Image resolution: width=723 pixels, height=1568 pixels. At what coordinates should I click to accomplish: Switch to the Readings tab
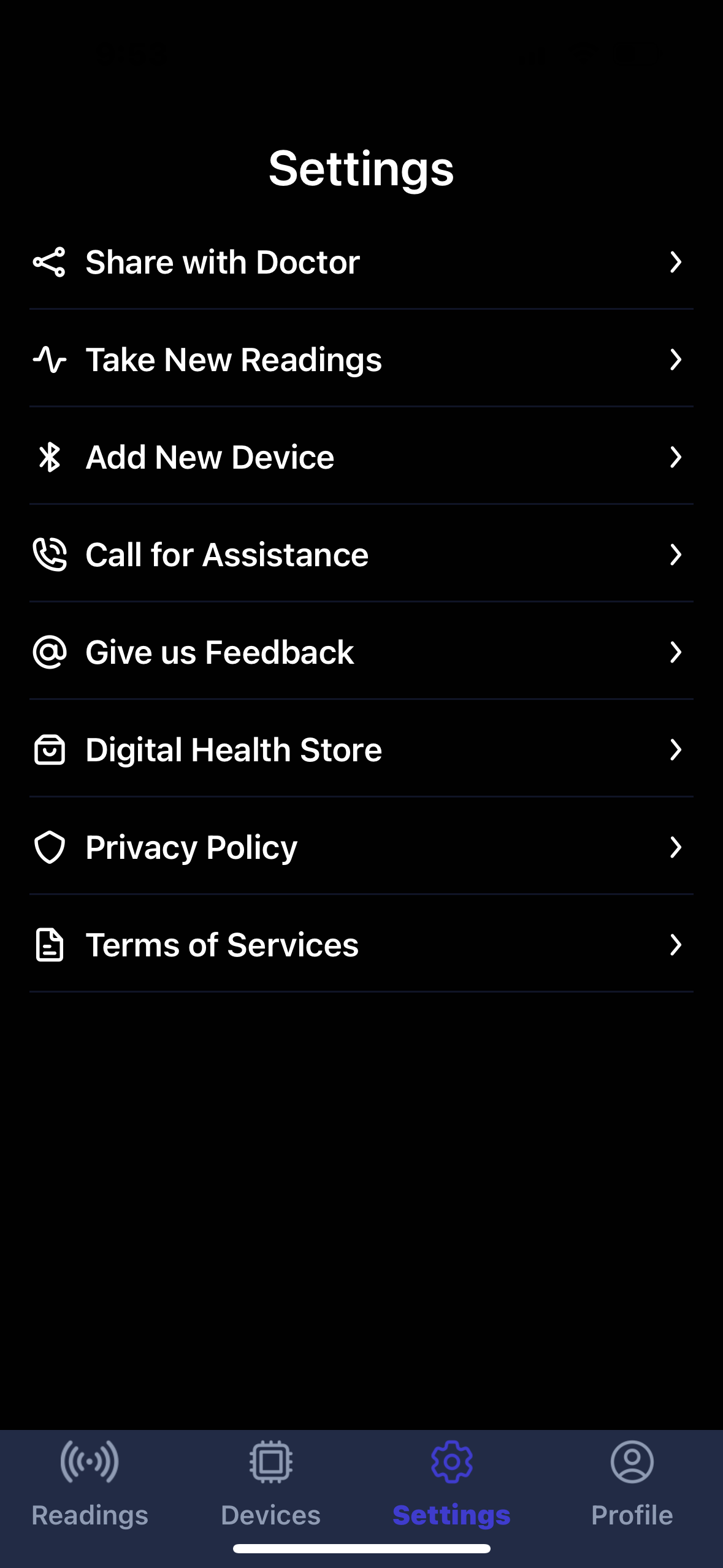(90, 1485)
